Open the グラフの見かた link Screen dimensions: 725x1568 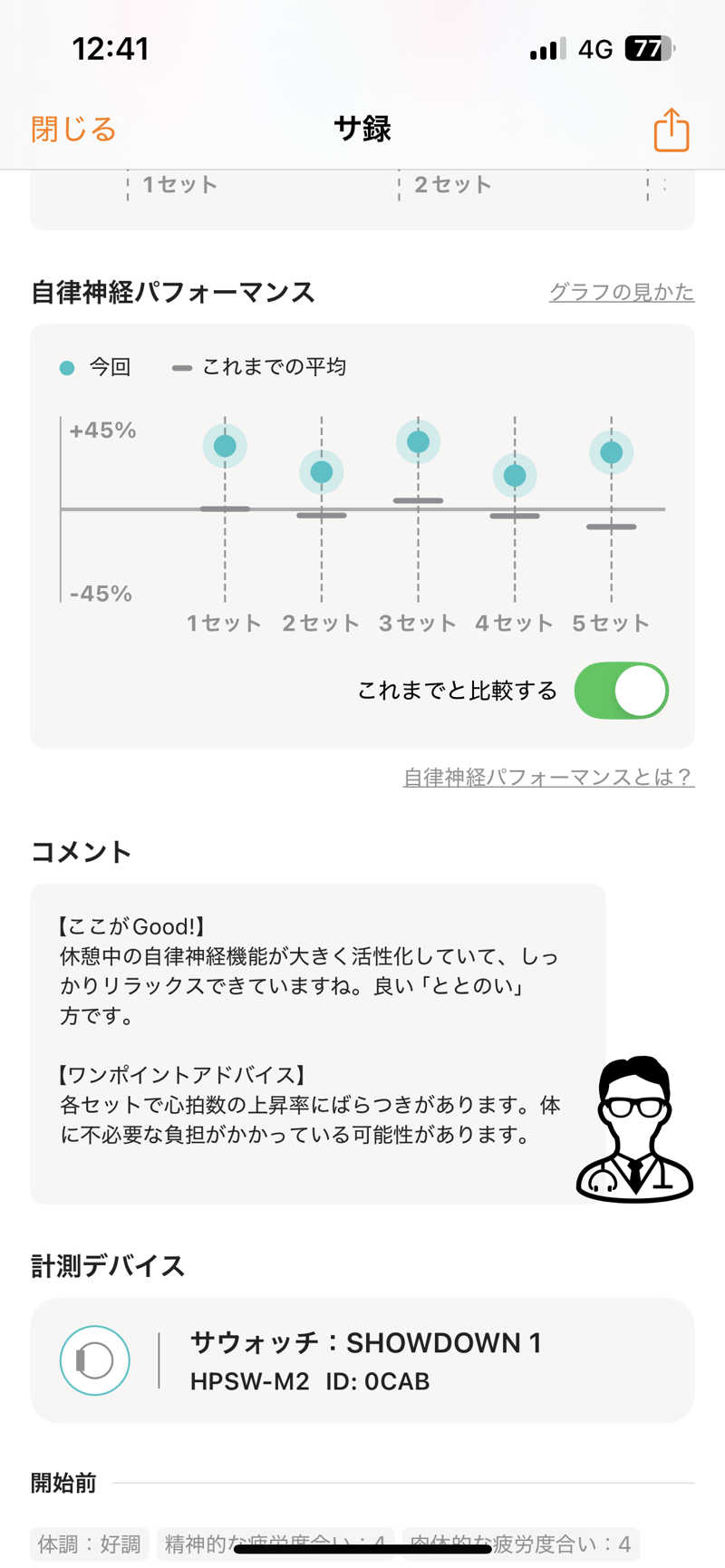622,292
